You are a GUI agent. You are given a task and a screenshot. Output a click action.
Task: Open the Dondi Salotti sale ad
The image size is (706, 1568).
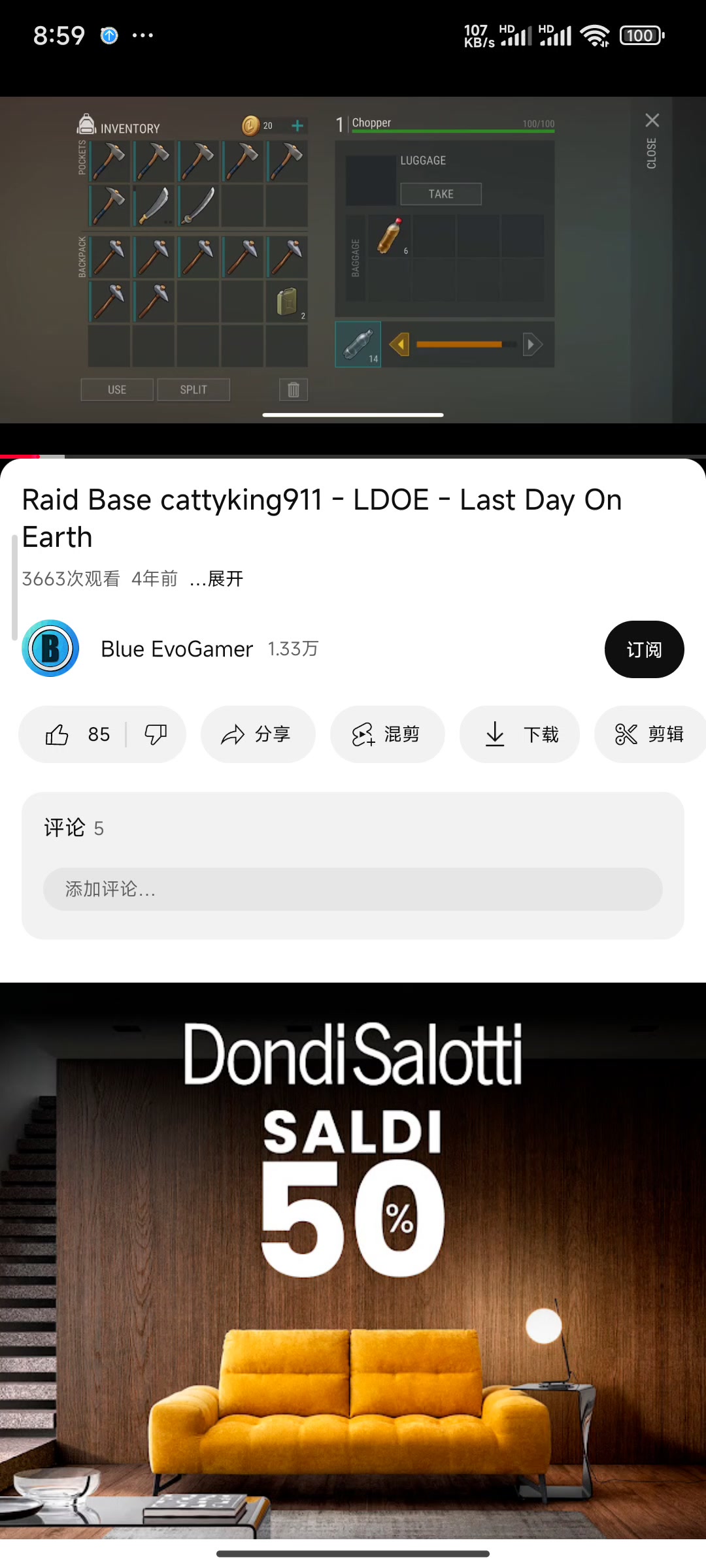pyautogui.click(x=352, y=1261)
